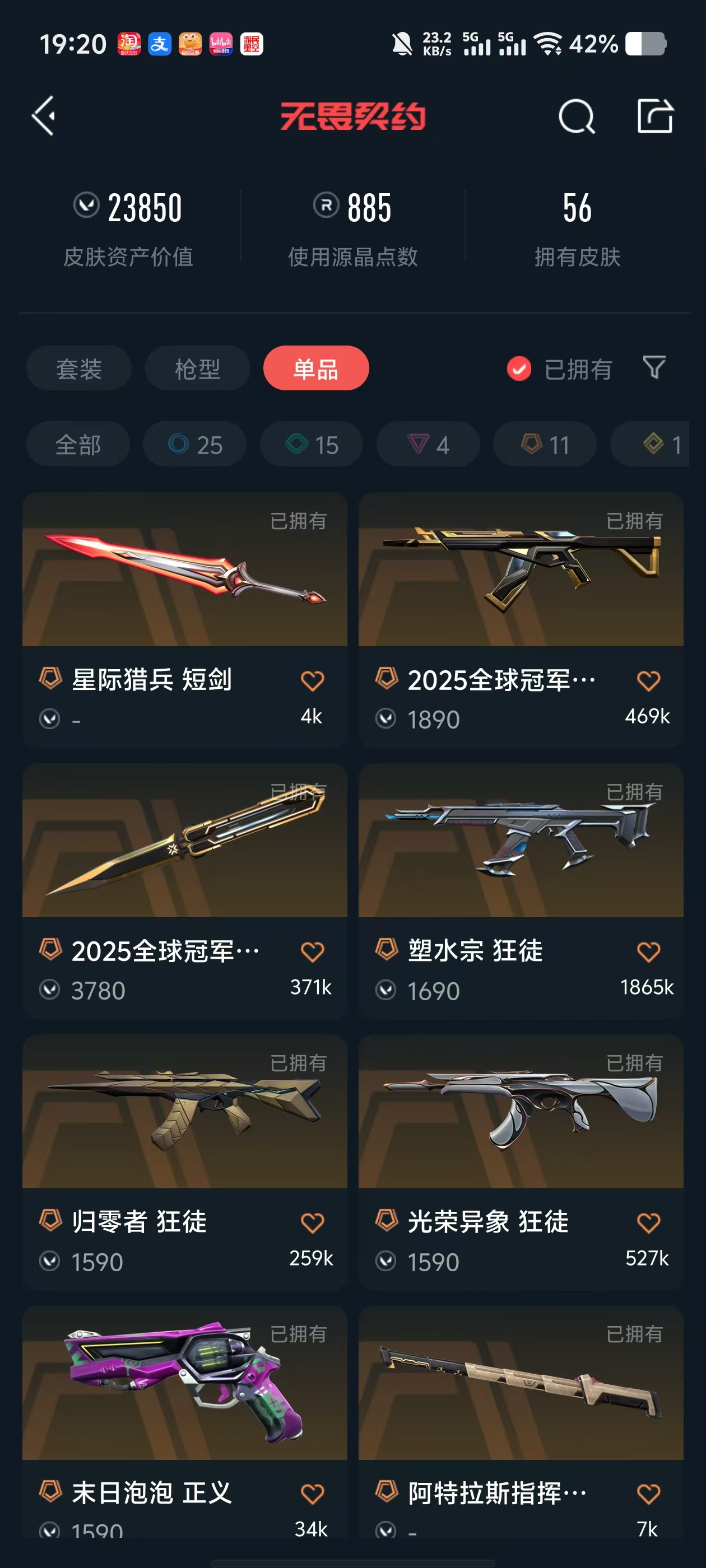Switch to the 套装 tab
This screenshot has height=1568, width=706.
[78, 369]
